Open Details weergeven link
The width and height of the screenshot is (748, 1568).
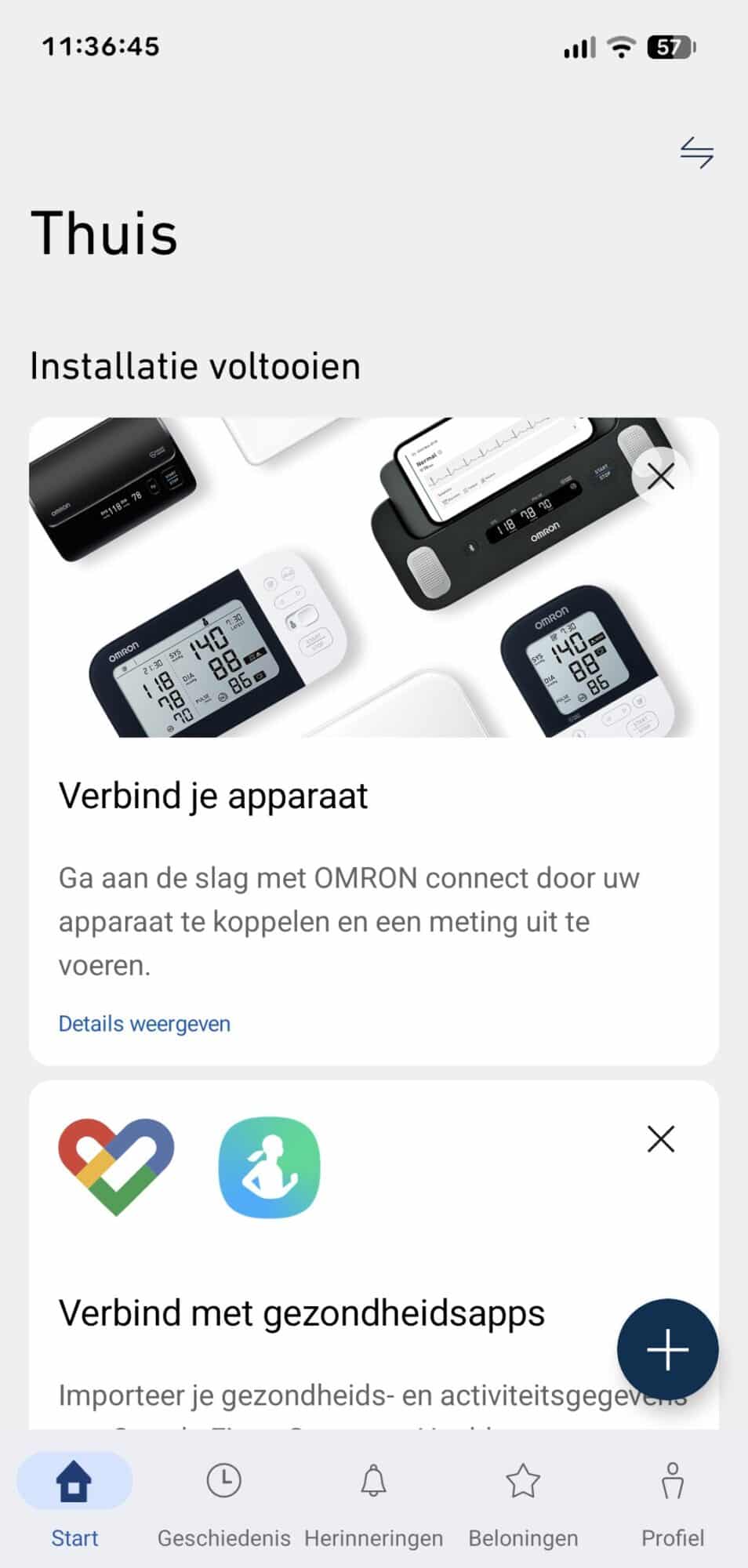[143, 1023]
